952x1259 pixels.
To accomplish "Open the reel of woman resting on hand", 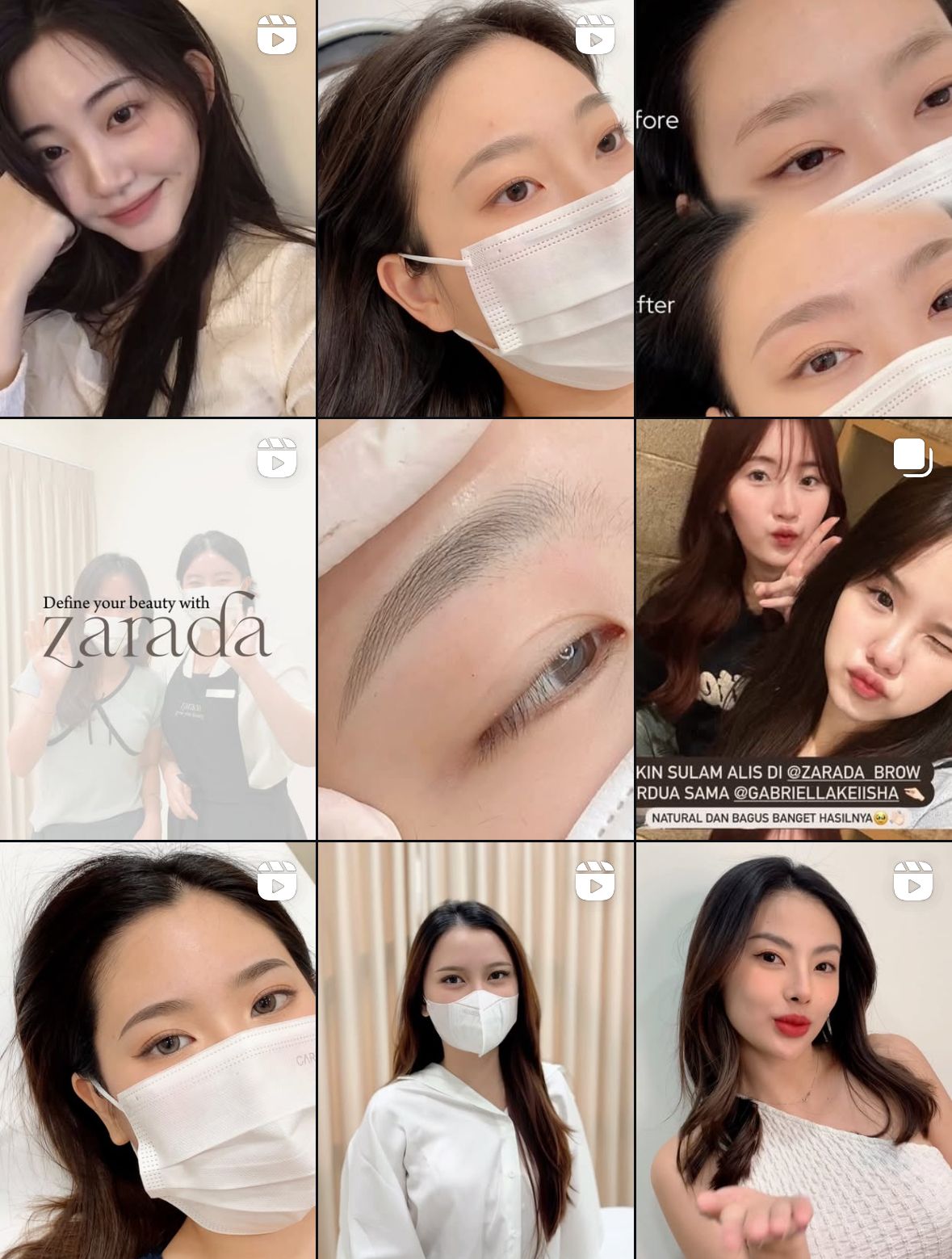I will tap(157, 208).
